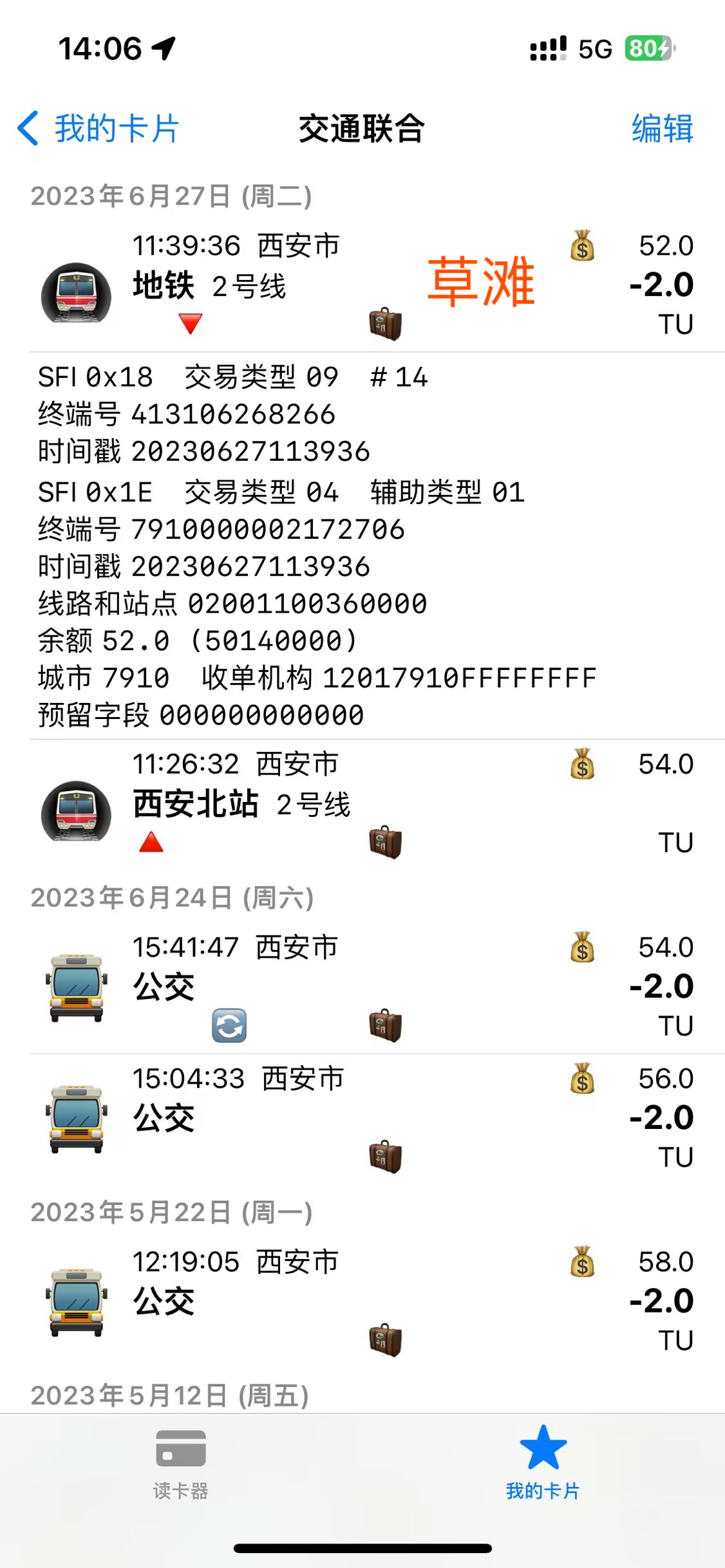725x1568 pixels.
Task: Tap the 编辑 button
Action: pos(662,128)
